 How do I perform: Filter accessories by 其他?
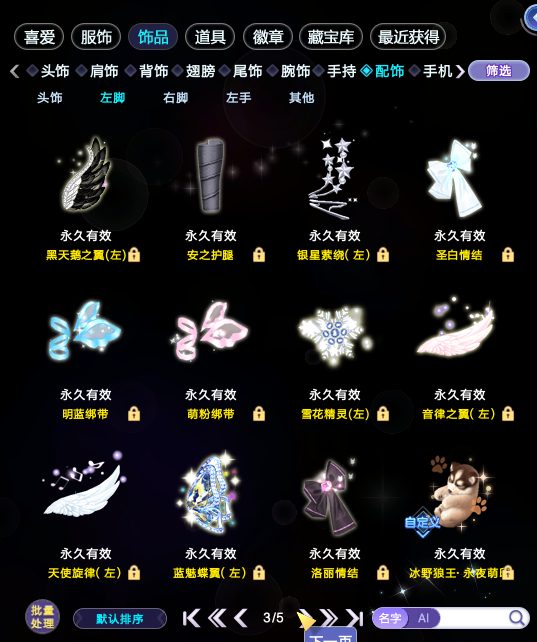[x=301, y=98]
